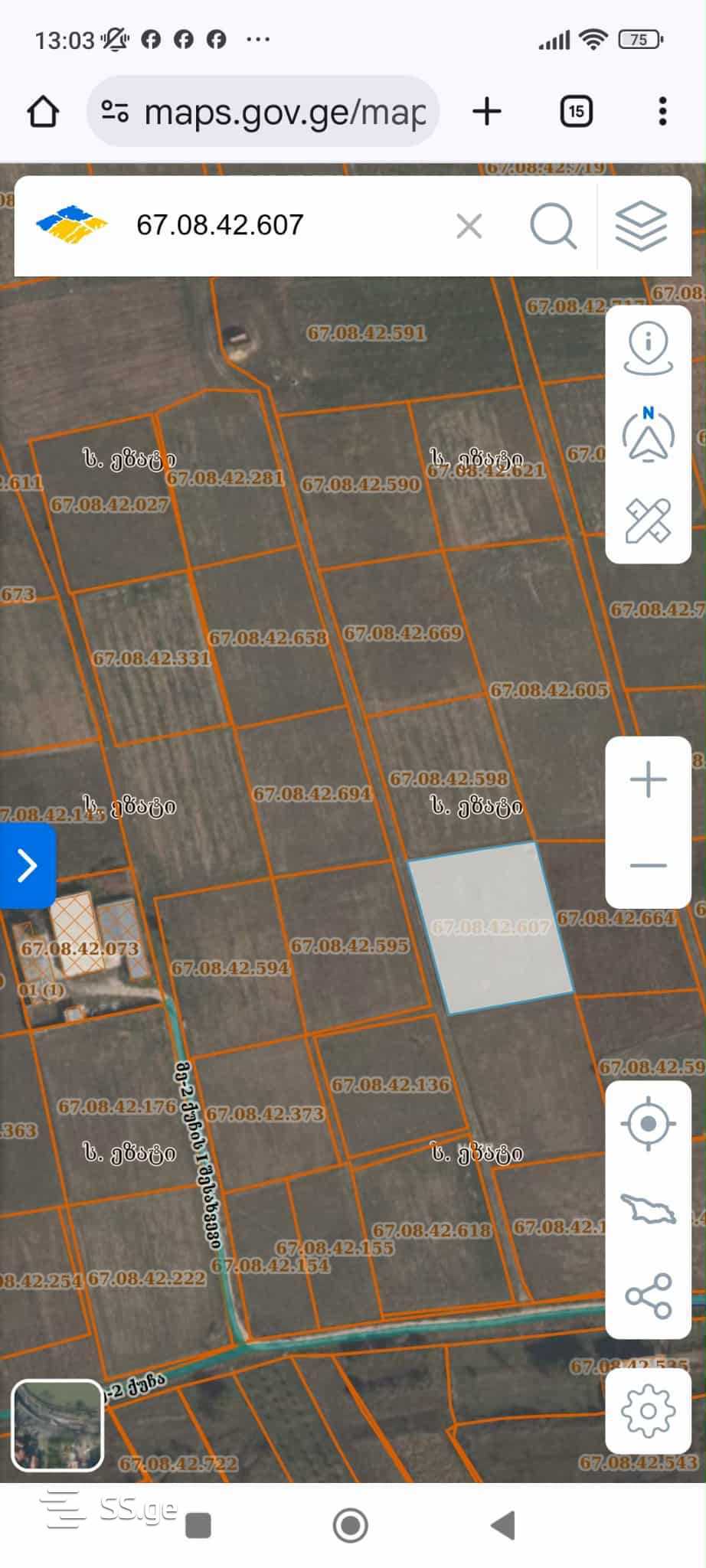Open the map settings gear
Screen dimensions: 706x1568
pos(648,1411)
